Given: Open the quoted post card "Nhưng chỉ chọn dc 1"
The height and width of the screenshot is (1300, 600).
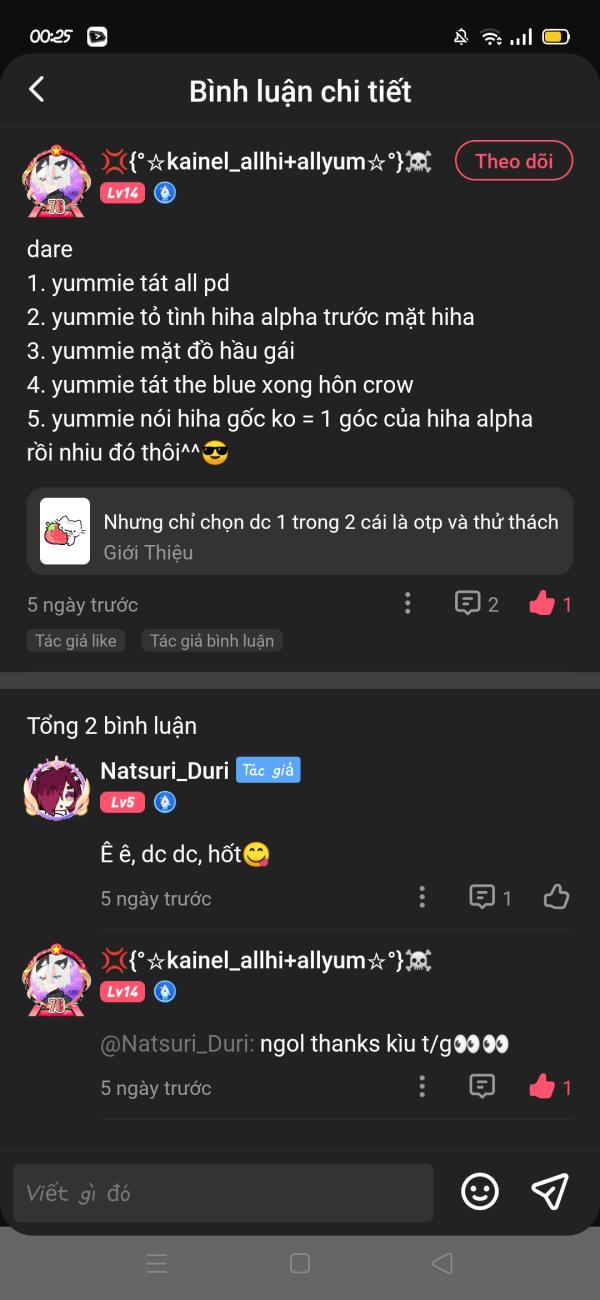Looking at the screenshot, I should click(300, 531).
